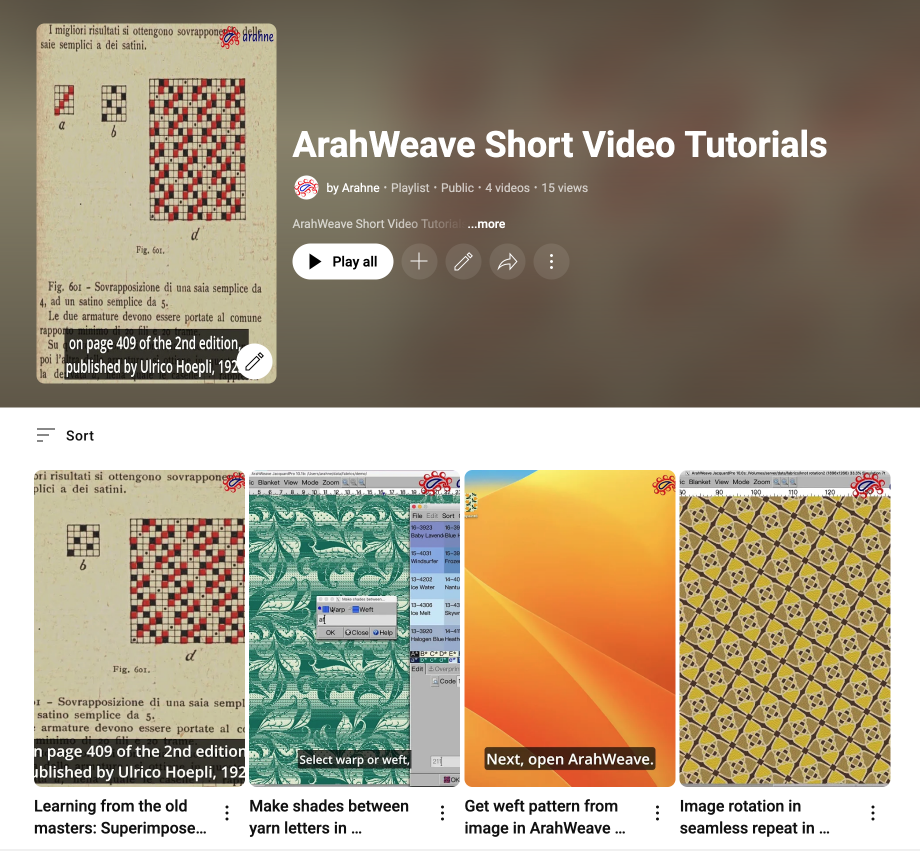Open options for 'Make shades between yarn letters'

tap(442, 813)
